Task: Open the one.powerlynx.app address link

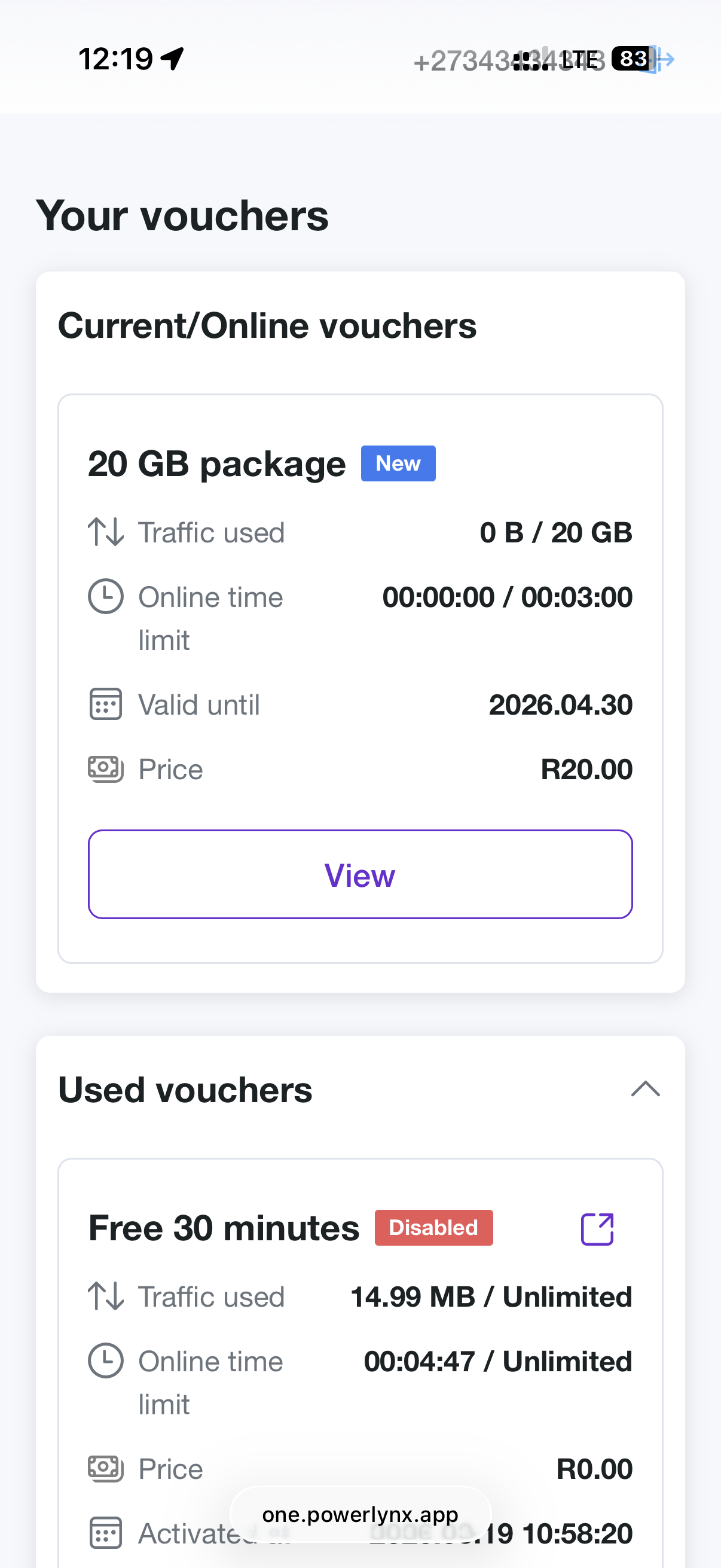Action: coord(360,1515)
